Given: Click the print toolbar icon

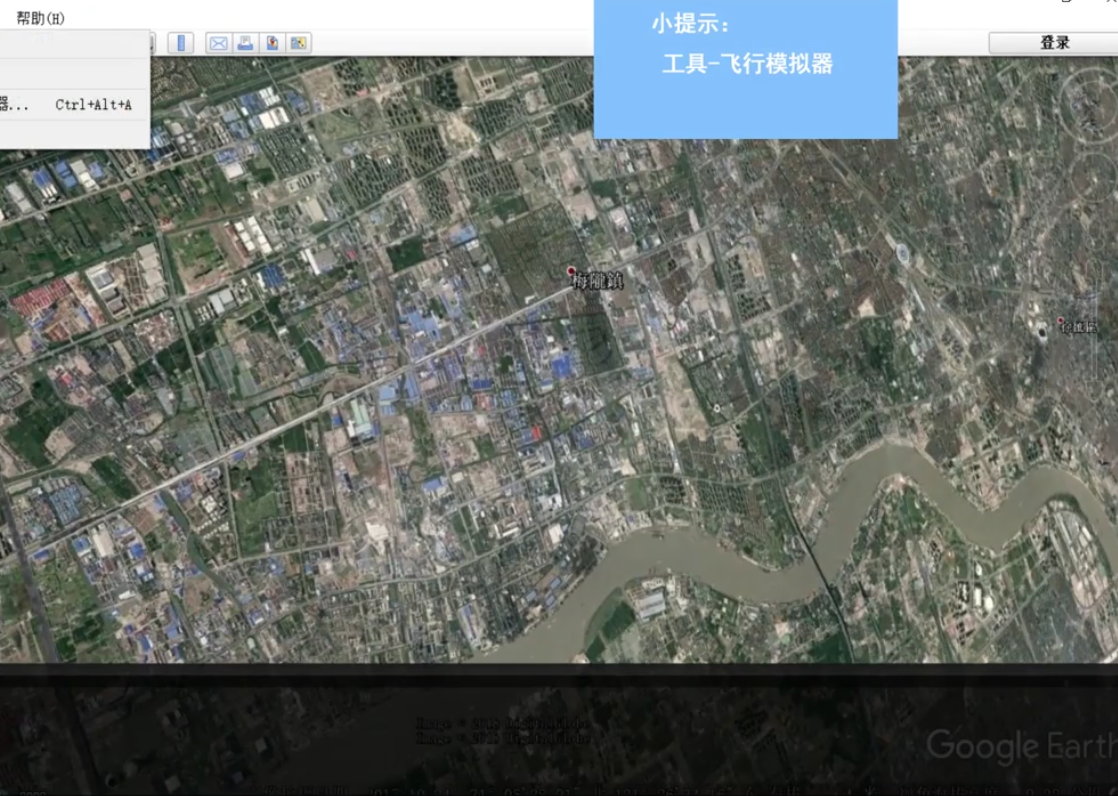Looking at the screenshot, I should 245,43.
